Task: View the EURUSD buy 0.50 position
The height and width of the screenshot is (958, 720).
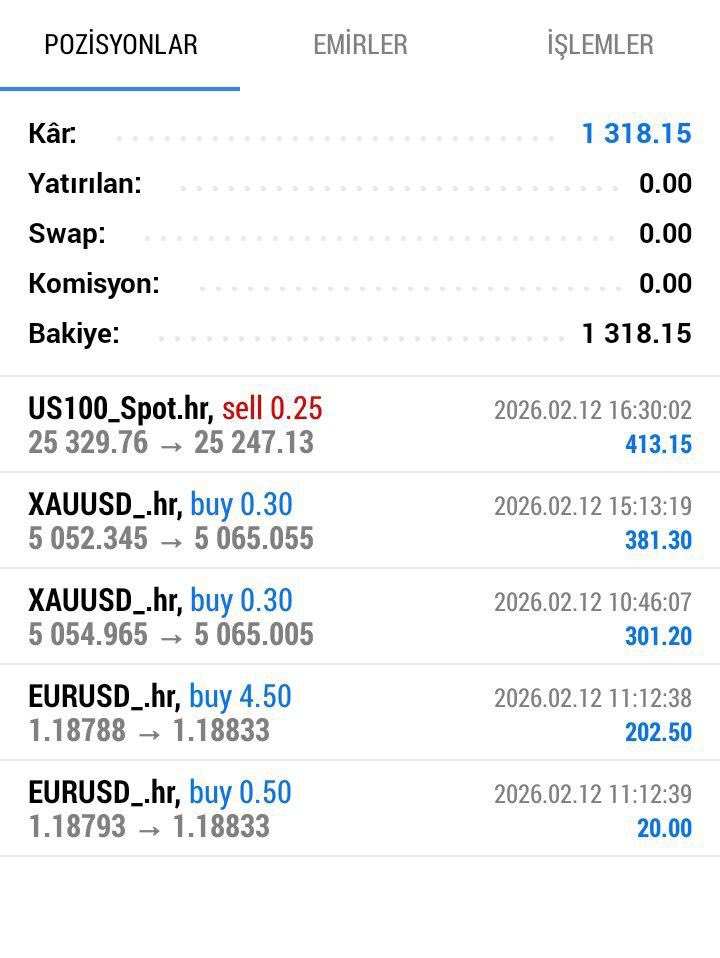Action: coord(360,809)
